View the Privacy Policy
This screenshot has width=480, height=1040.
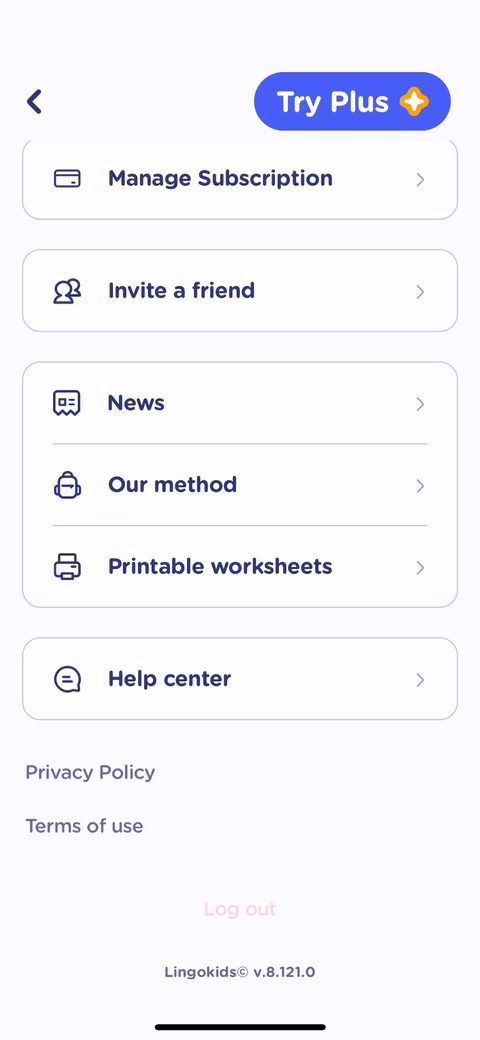[x=90, y=773]
